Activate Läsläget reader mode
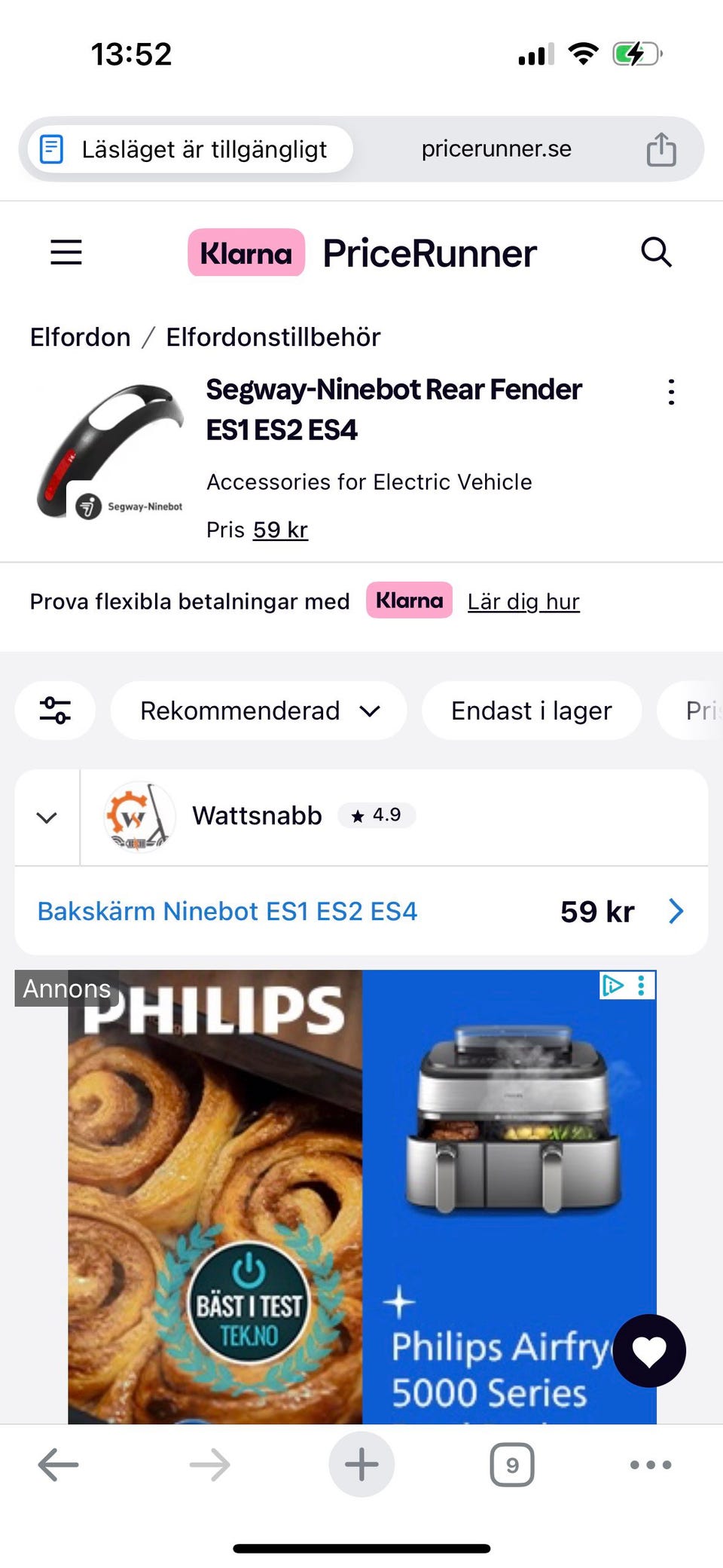723x1568 pixels. [x=187, y=149]
